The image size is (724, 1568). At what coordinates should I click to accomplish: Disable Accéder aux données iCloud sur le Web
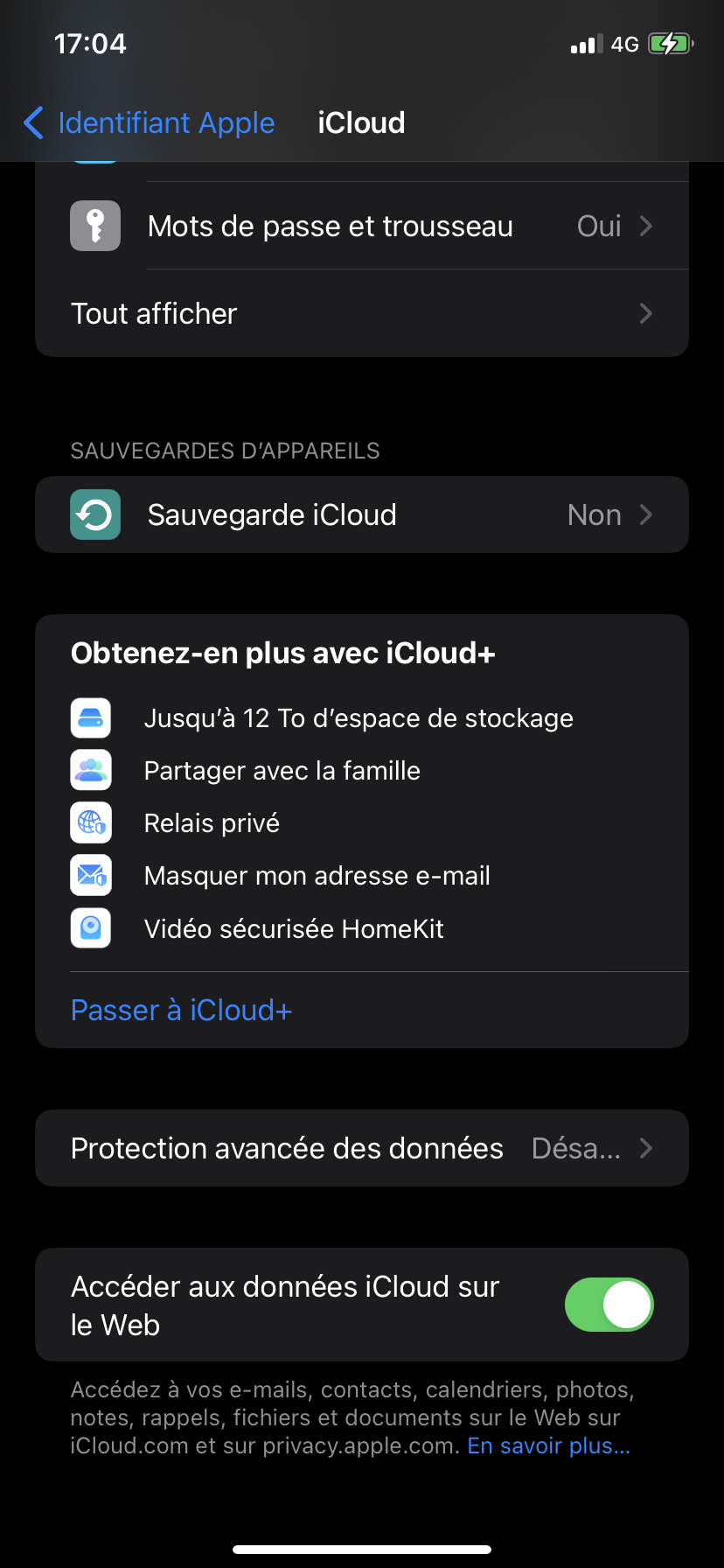coord(609,1305)
